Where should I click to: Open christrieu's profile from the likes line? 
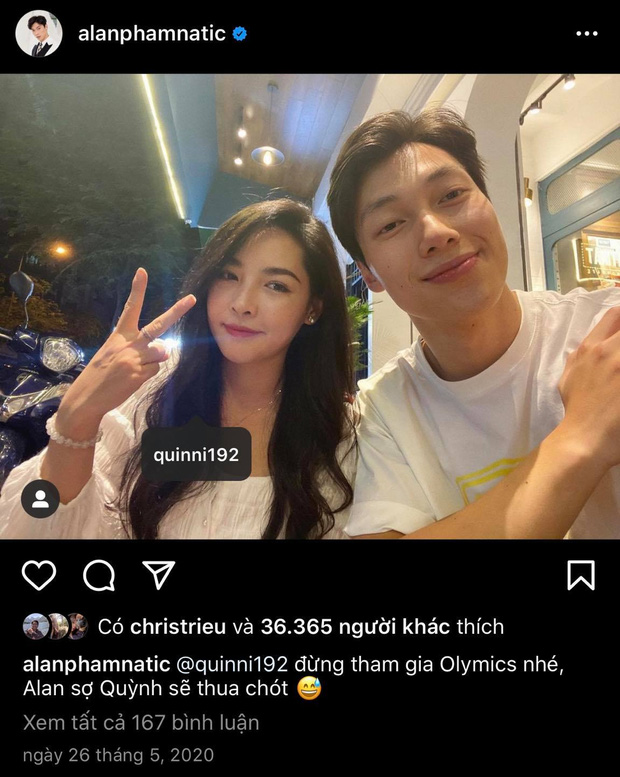point(176,627)
